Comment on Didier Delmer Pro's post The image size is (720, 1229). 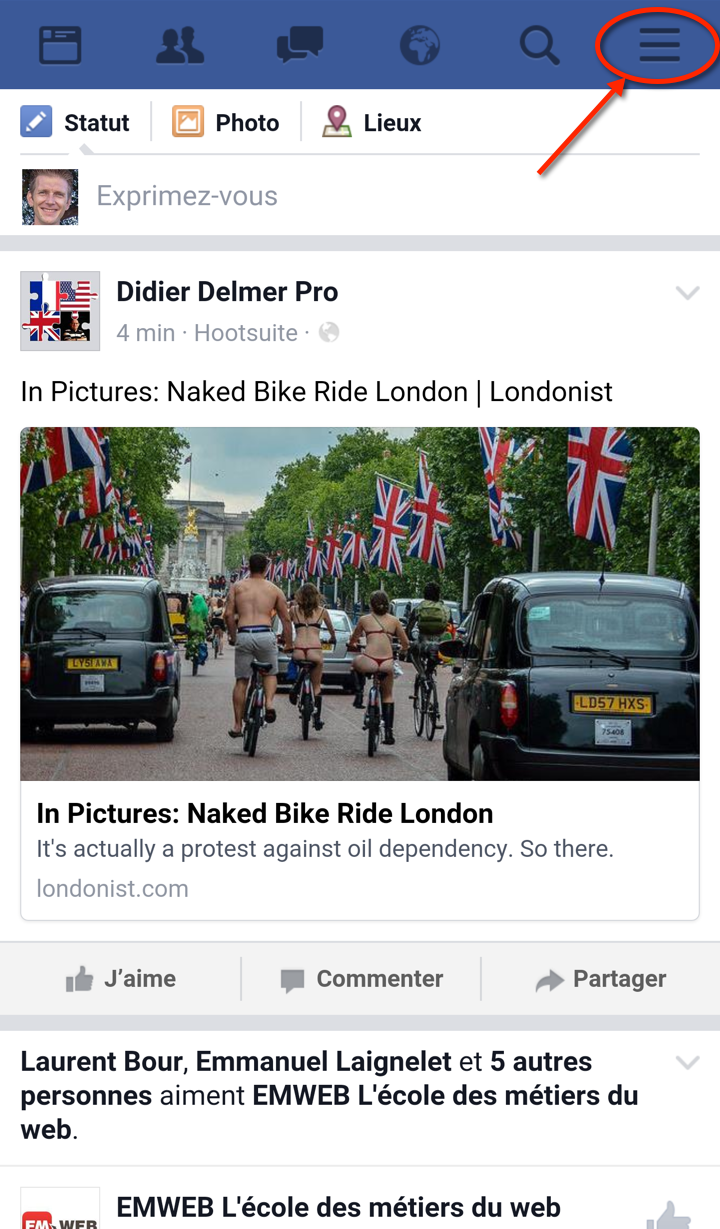tap(361, 979)
